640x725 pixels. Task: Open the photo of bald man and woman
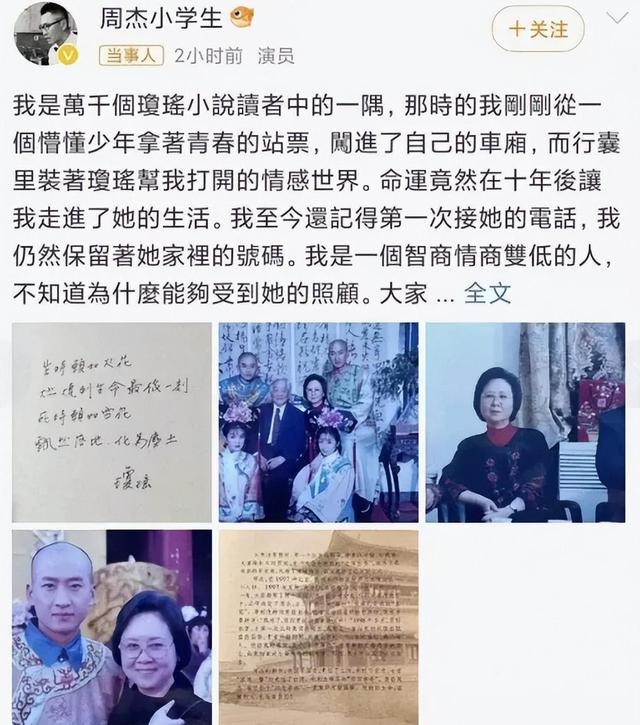click(111, 626)
